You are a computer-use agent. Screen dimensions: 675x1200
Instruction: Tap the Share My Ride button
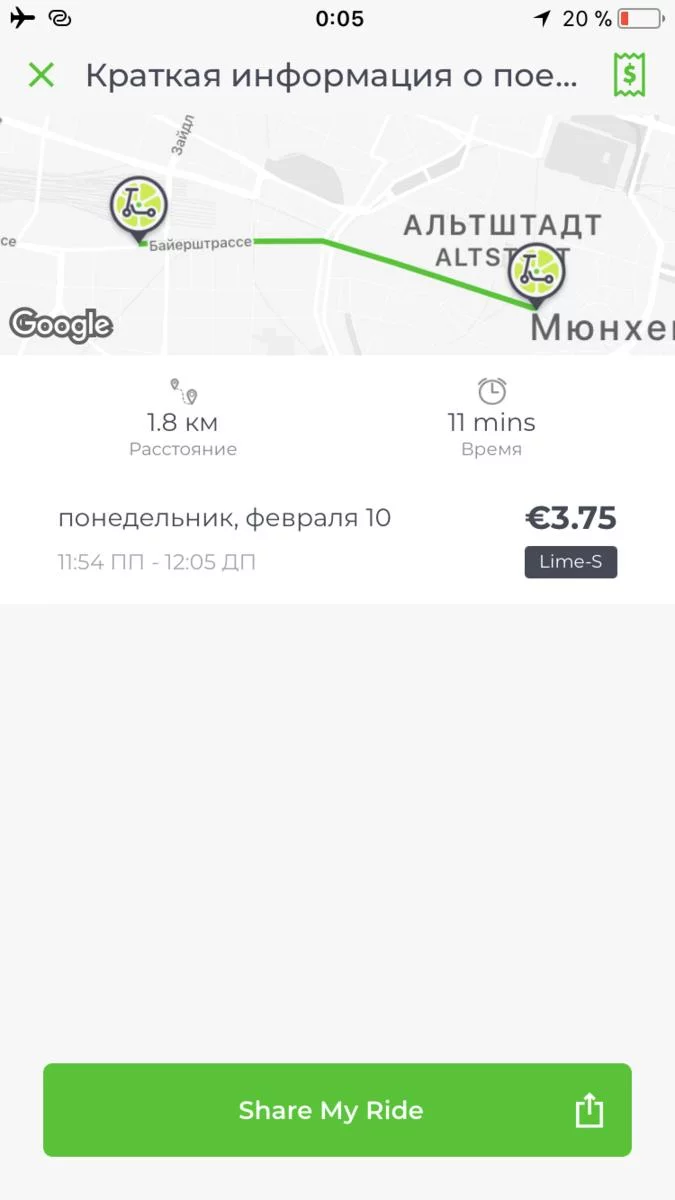337,1110
